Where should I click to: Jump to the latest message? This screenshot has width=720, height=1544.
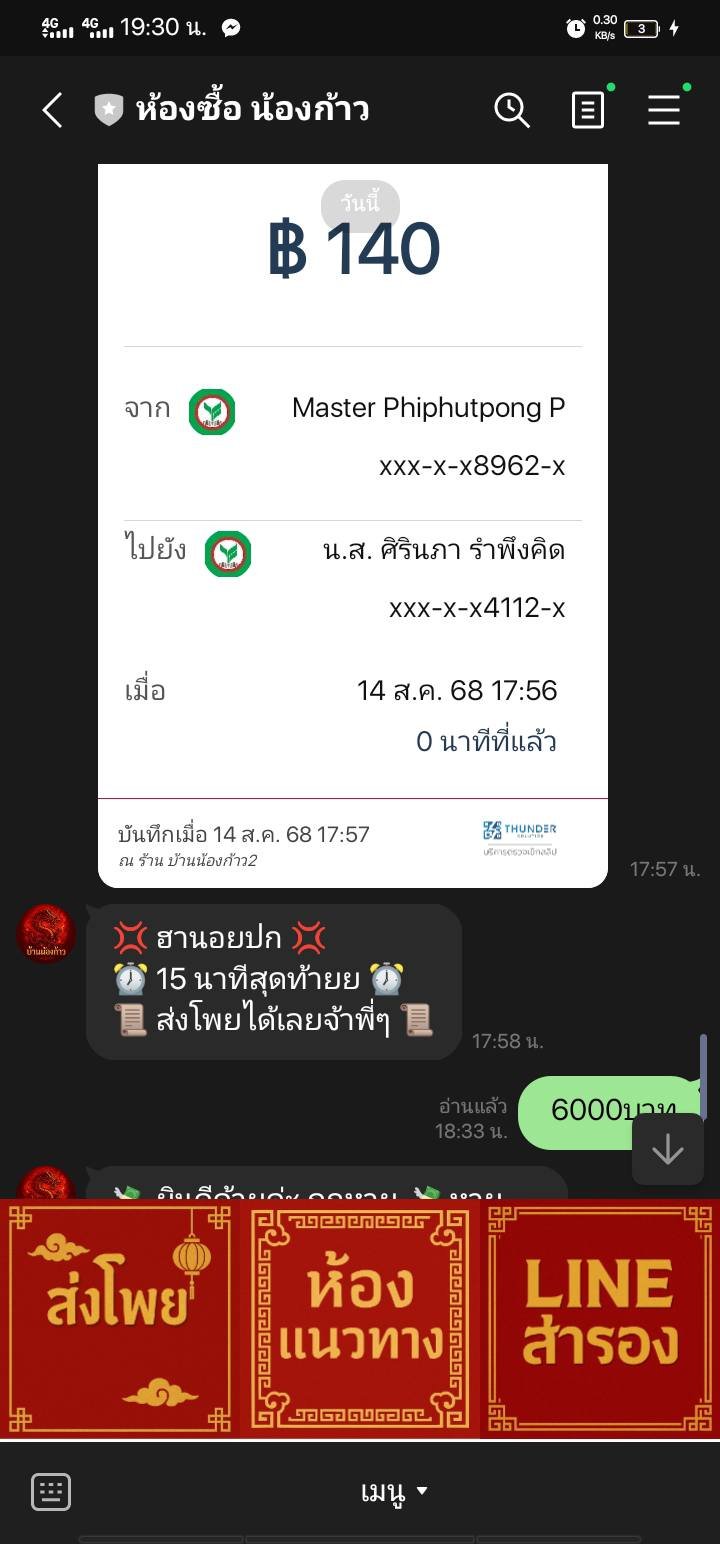(667, 1150)
